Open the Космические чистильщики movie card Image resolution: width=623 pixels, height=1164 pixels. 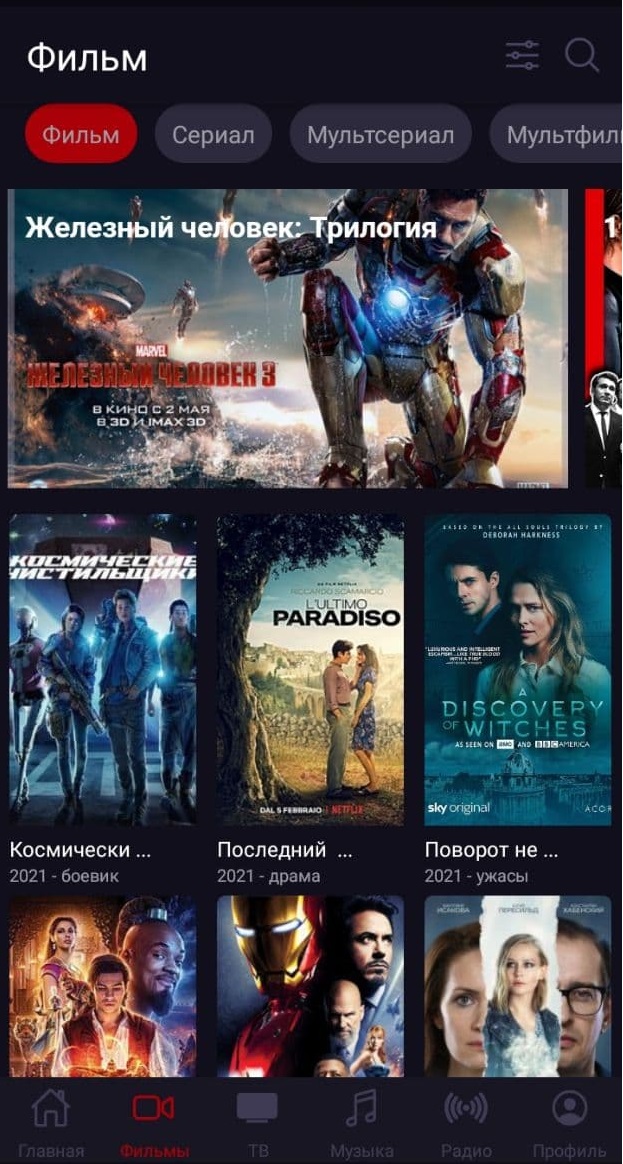[103, 670]
